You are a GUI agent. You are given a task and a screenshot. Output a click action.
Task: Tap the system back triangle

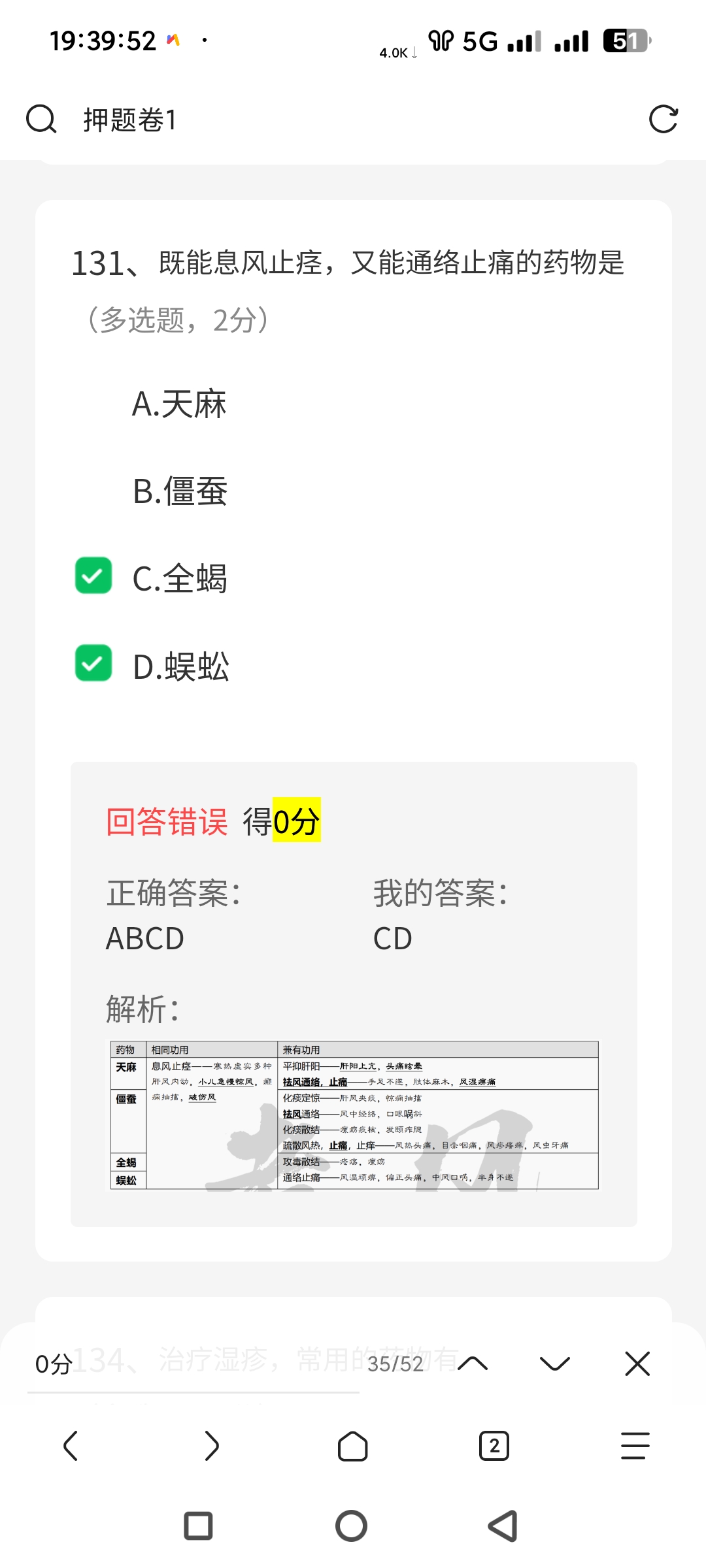pos(503,1526)
